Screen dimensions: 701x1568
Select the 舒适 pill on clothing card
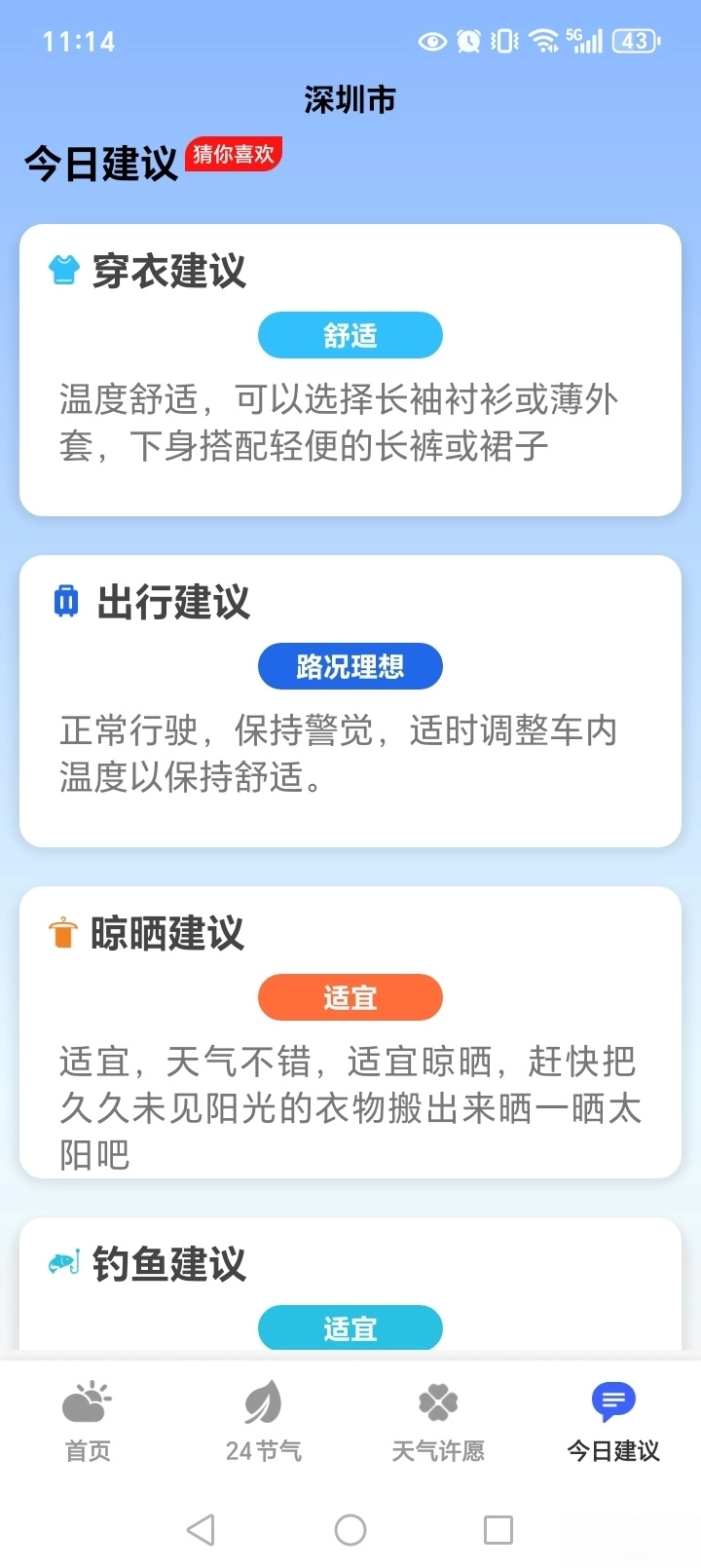tap(350, 334)
